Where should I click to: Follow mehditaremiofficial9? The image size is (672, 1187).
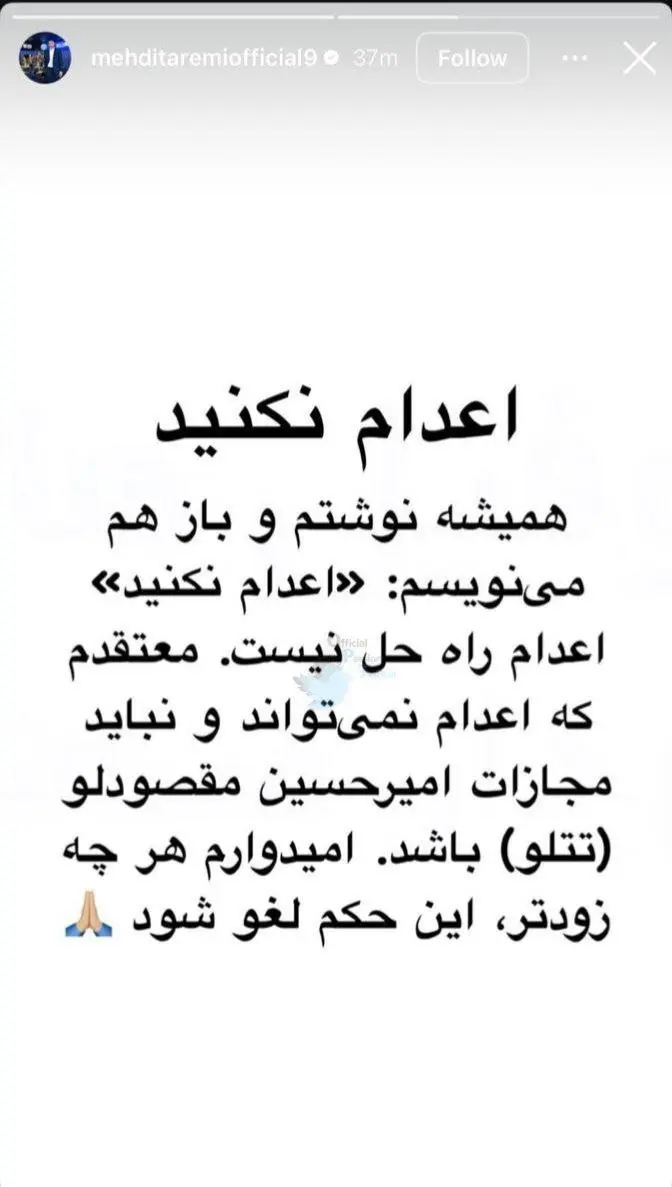472,58
